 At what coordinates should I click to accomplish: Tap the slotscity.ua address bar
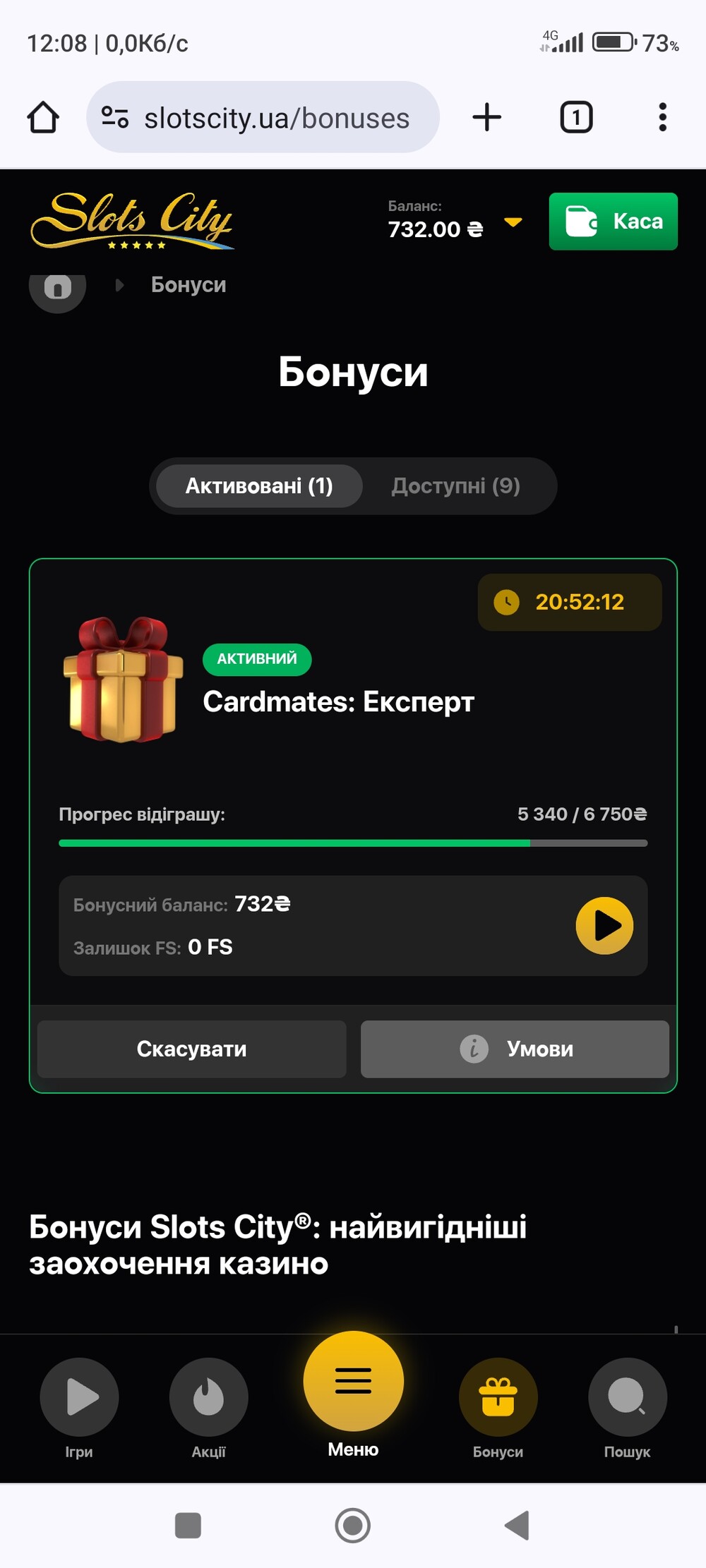click(x=263, y=117)
